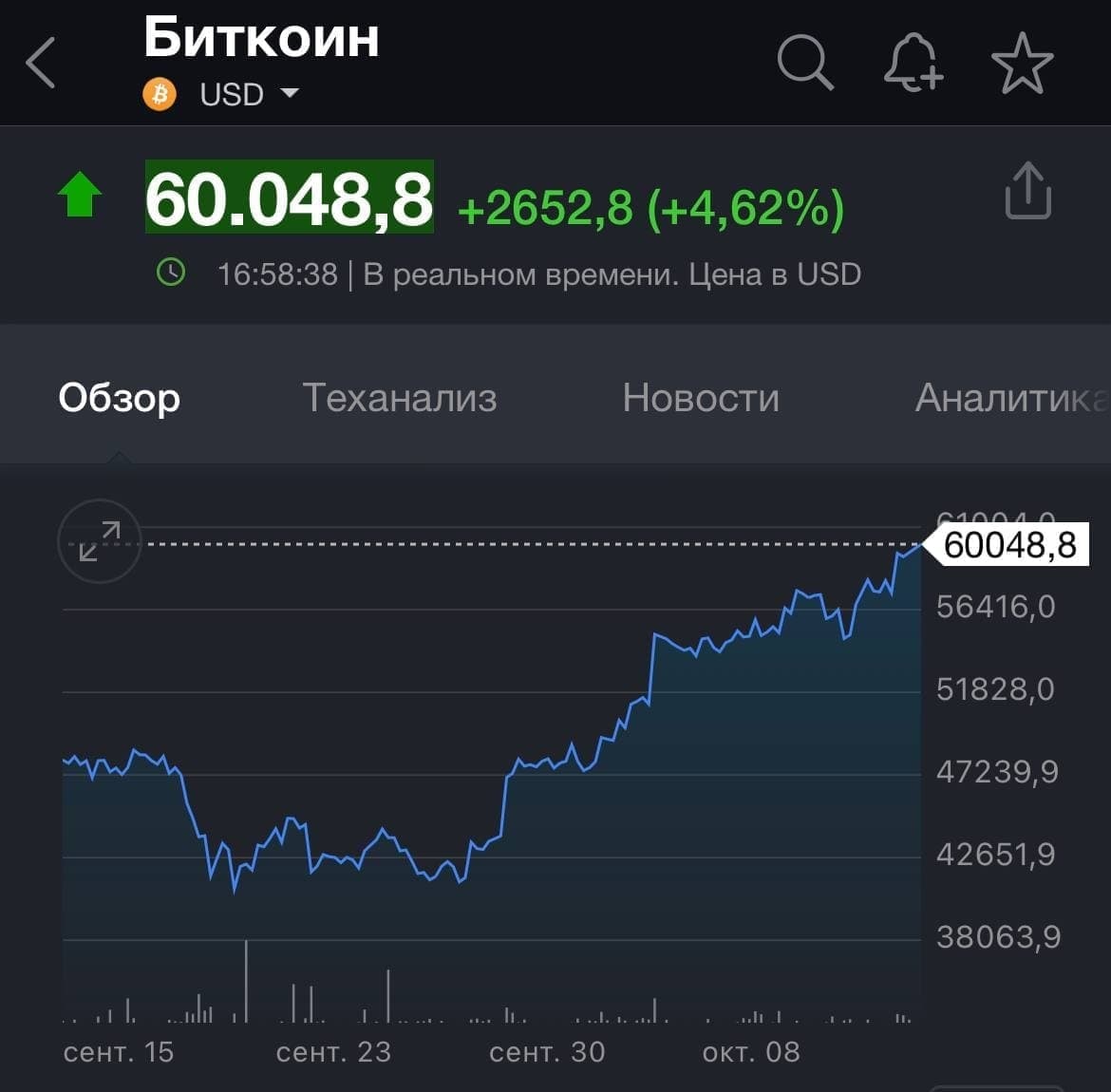Open the USD currency dropdown
Viewport: 1111px width, 1092px height.
[249, 94]
